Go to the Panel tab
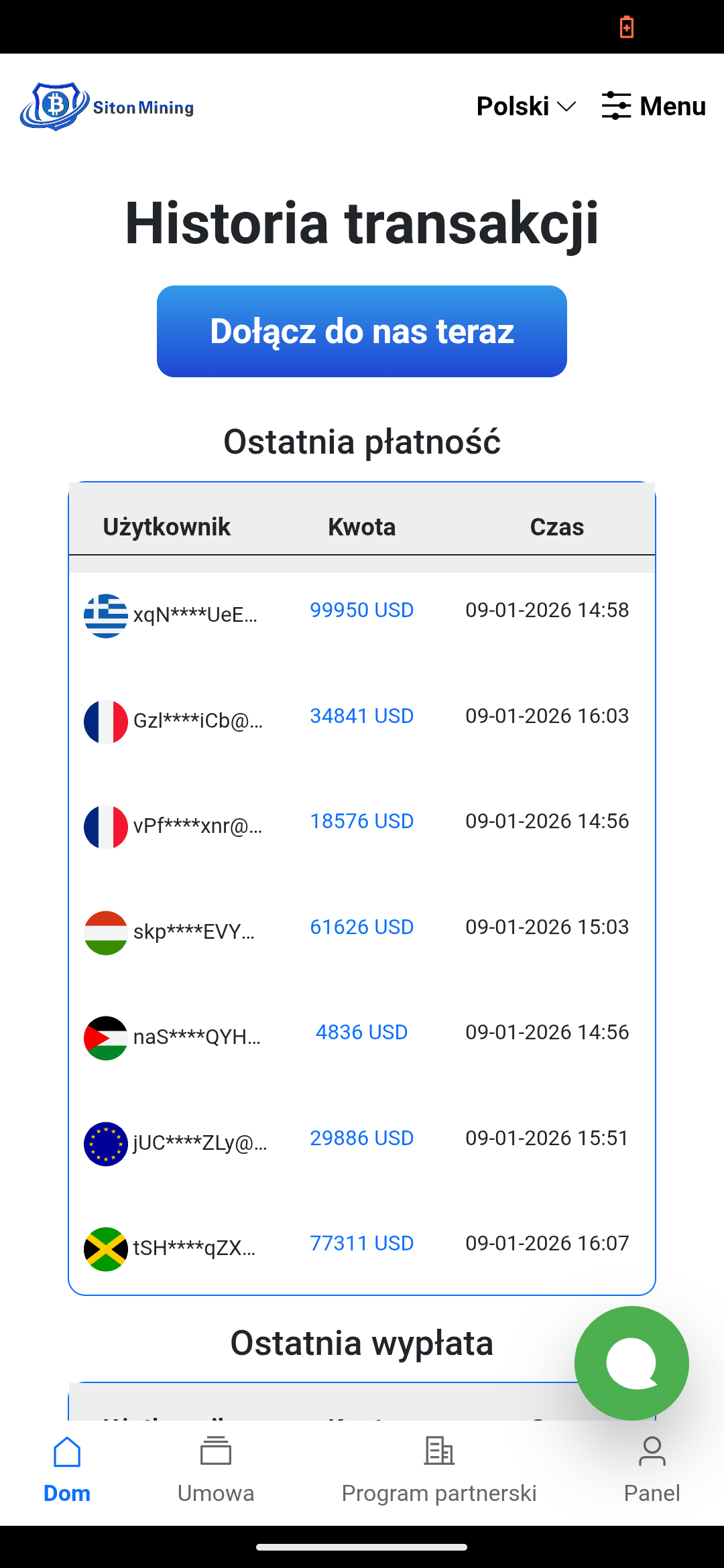The width and height of the screenshot is (724, 1568). pyautogui.click(x=652, y=1470)
